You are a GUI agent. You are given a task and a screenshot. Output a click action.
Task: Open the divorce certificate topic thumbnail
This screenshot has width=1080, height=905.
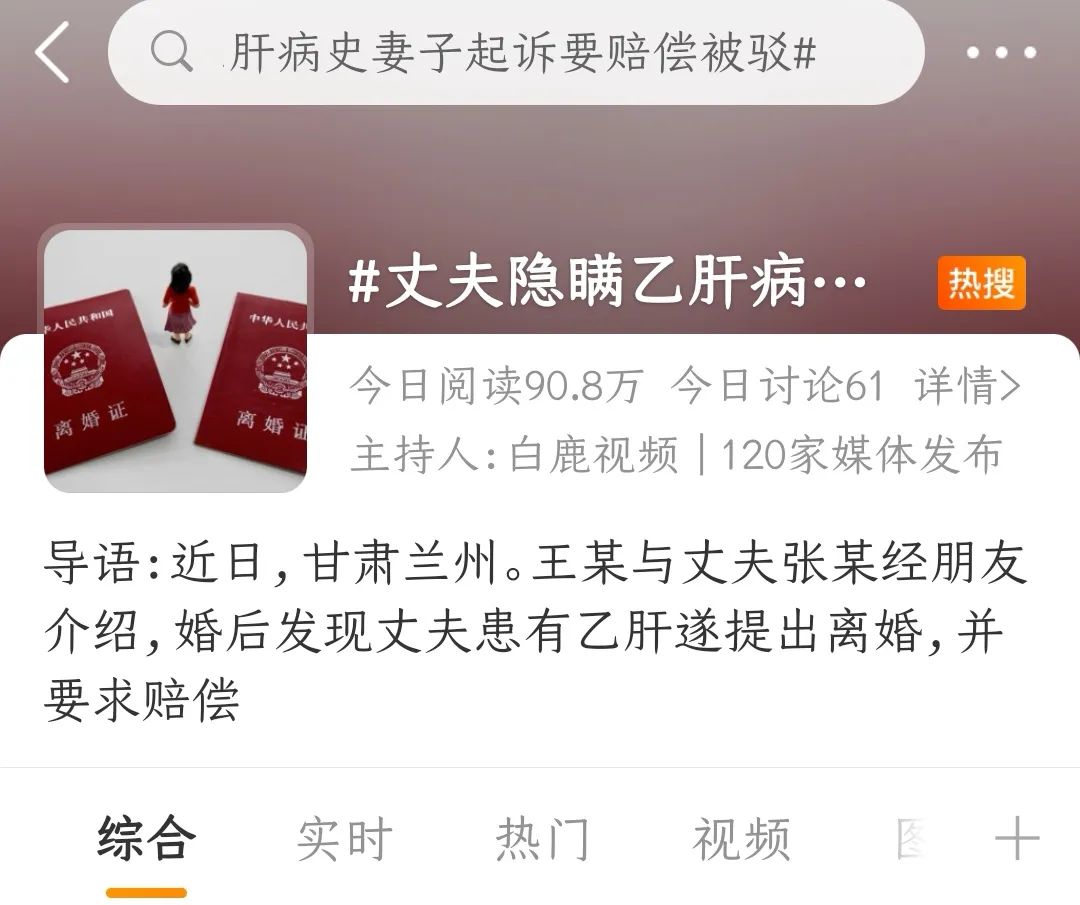176,361
